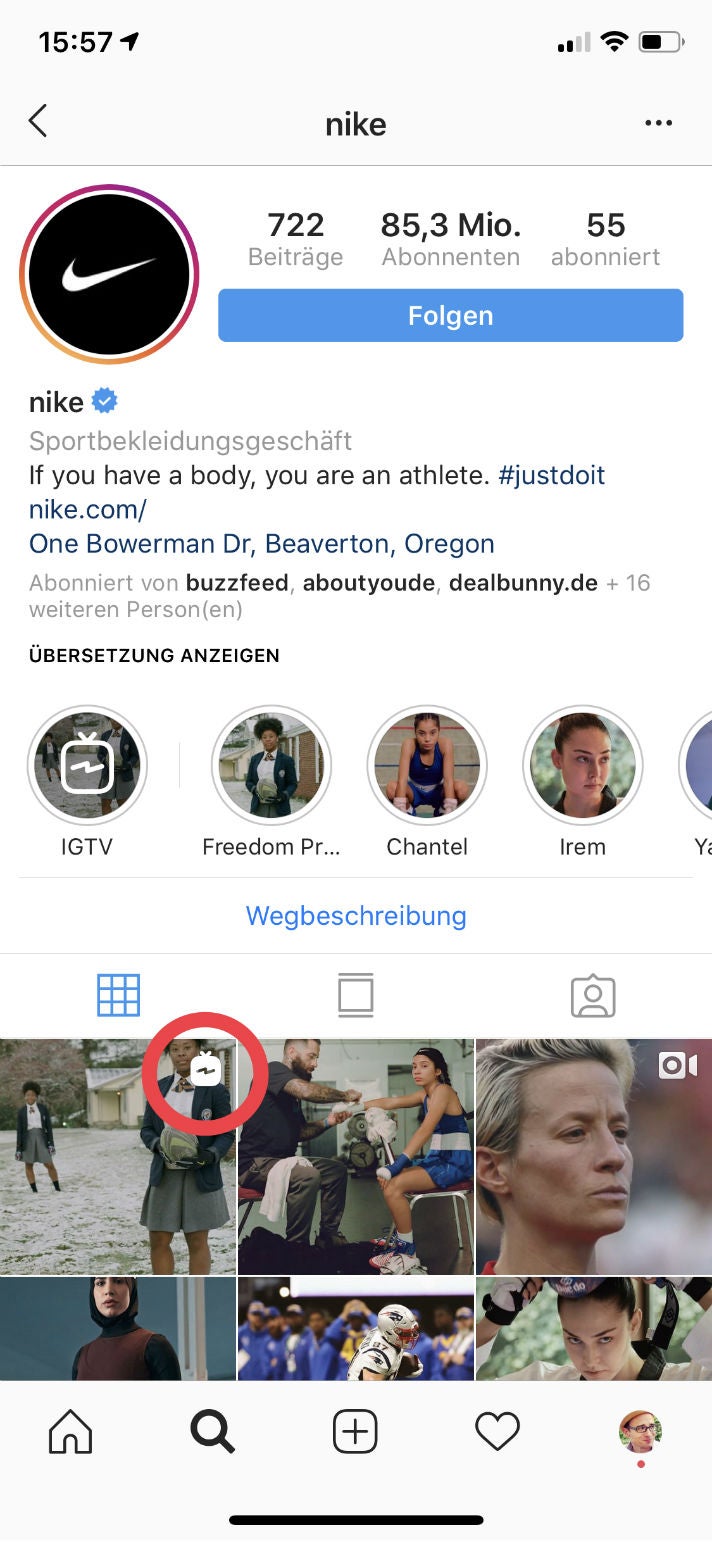Image resolution: width=712 pixels, height=1542 pixels.
Task: Open the Freedom Pr... story highlight
Action: pos(271,767)
